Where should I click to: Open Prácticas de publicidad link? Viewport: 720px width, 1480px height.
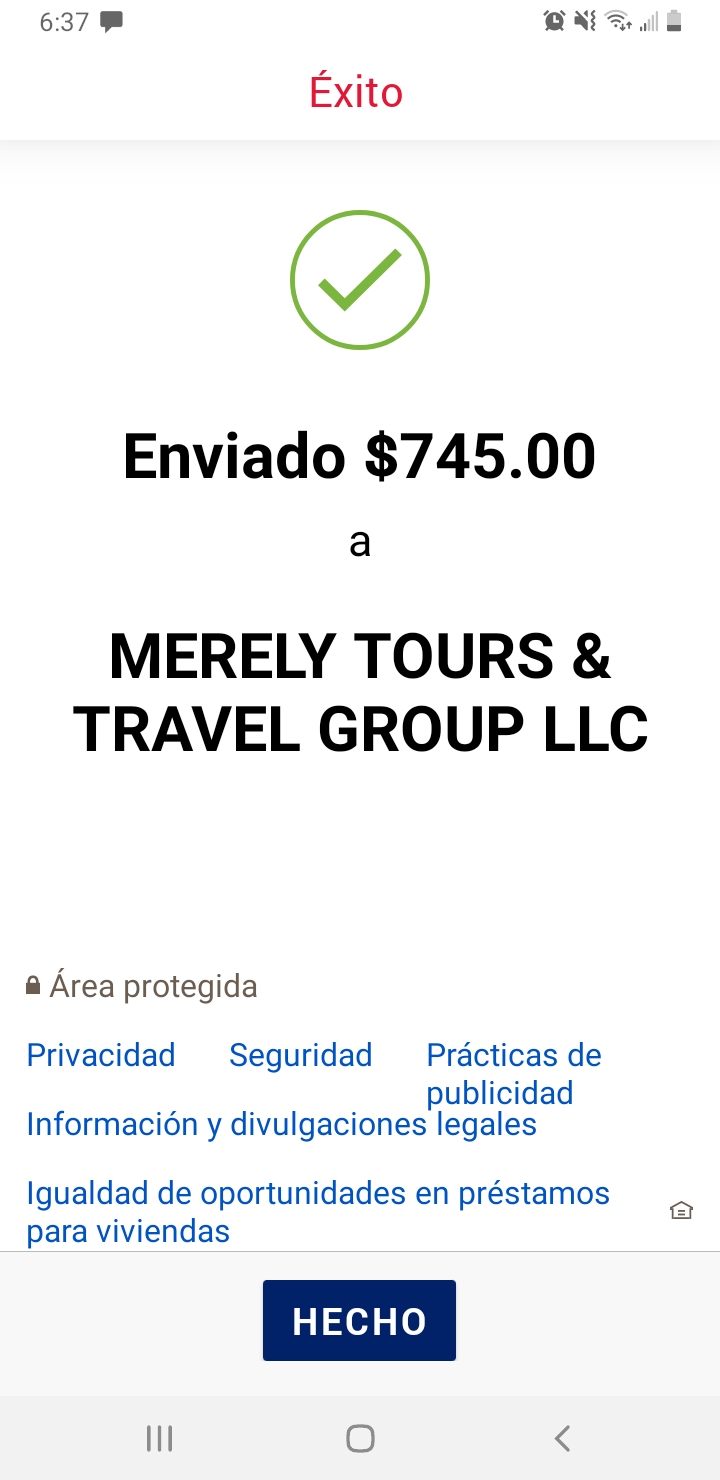pos(514,1074)
